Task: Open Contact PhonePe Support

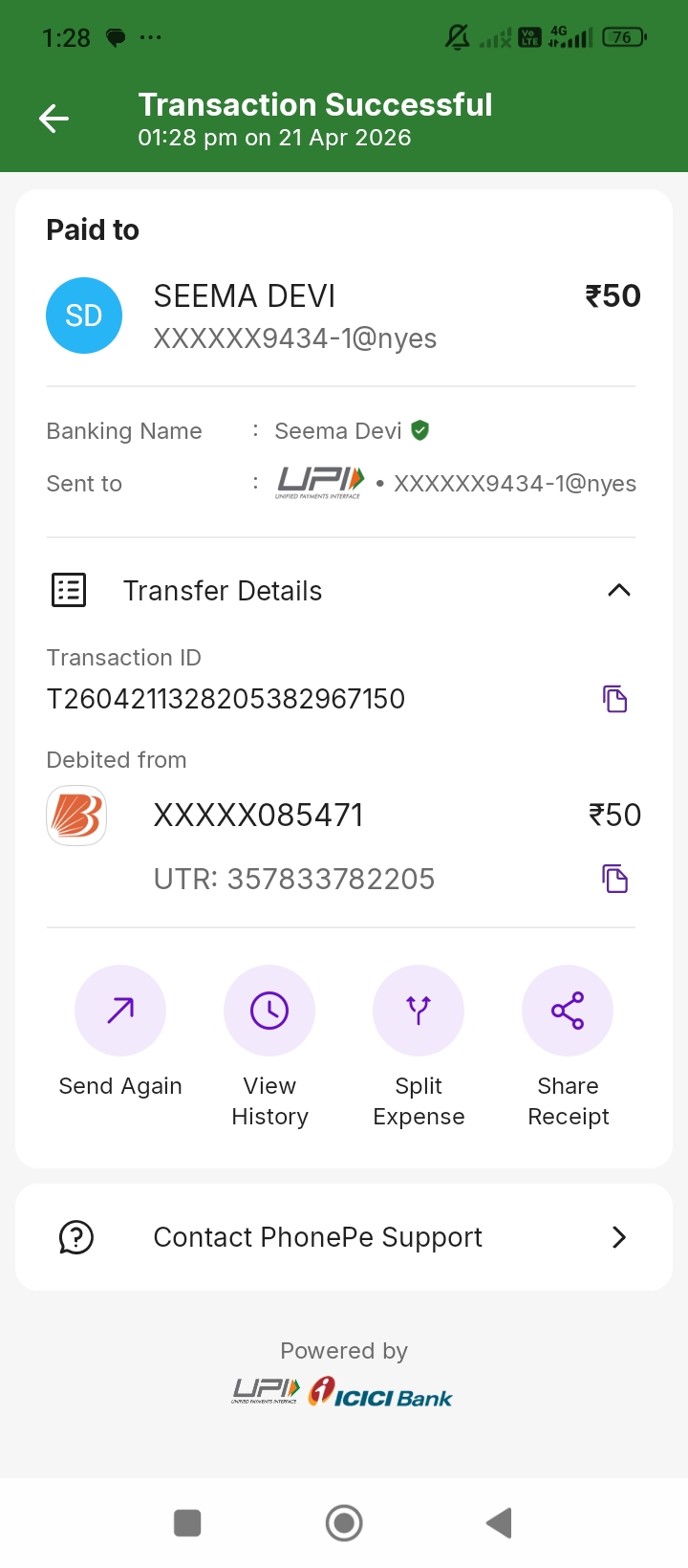Action: [x=344, y=1237]
